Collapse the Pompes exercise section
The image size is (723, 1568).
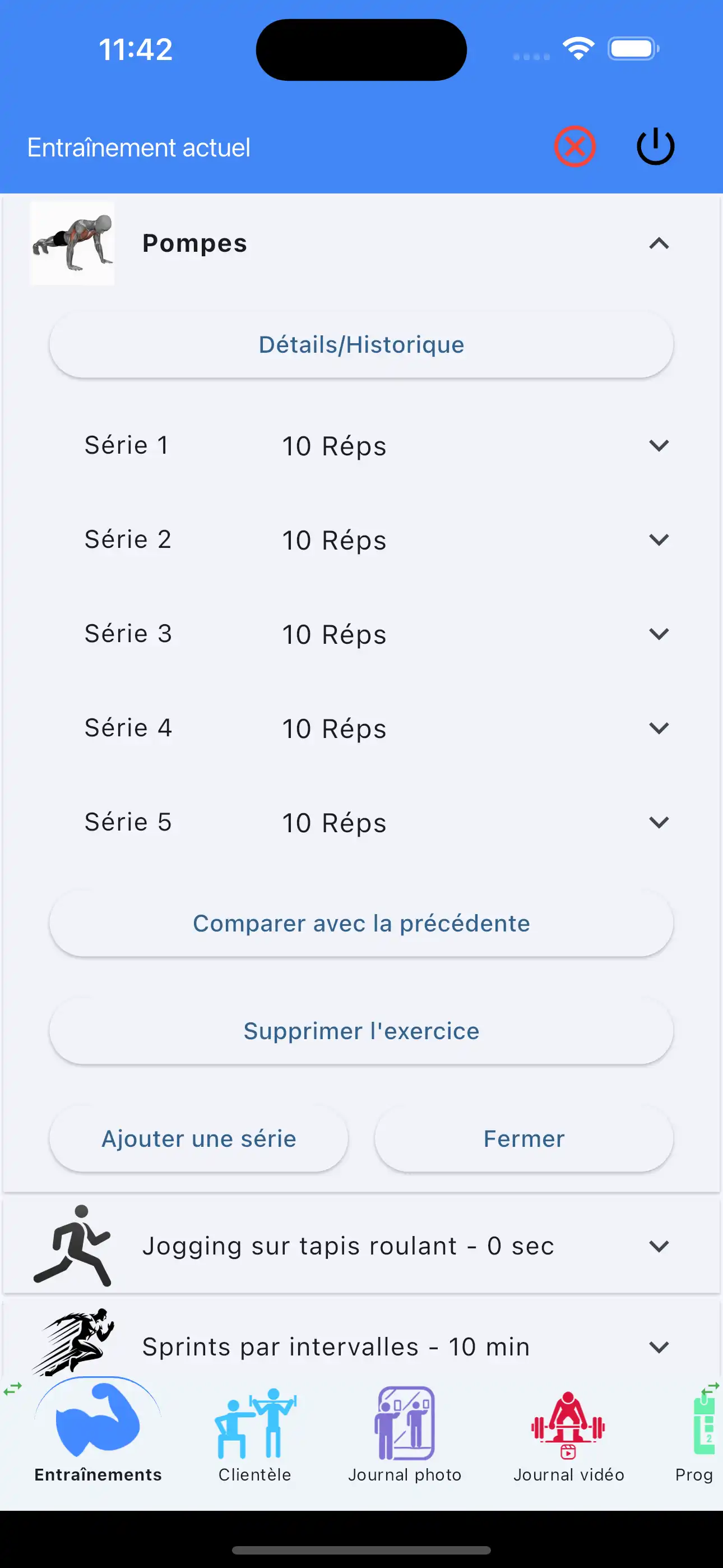click(x=659, y=243)
